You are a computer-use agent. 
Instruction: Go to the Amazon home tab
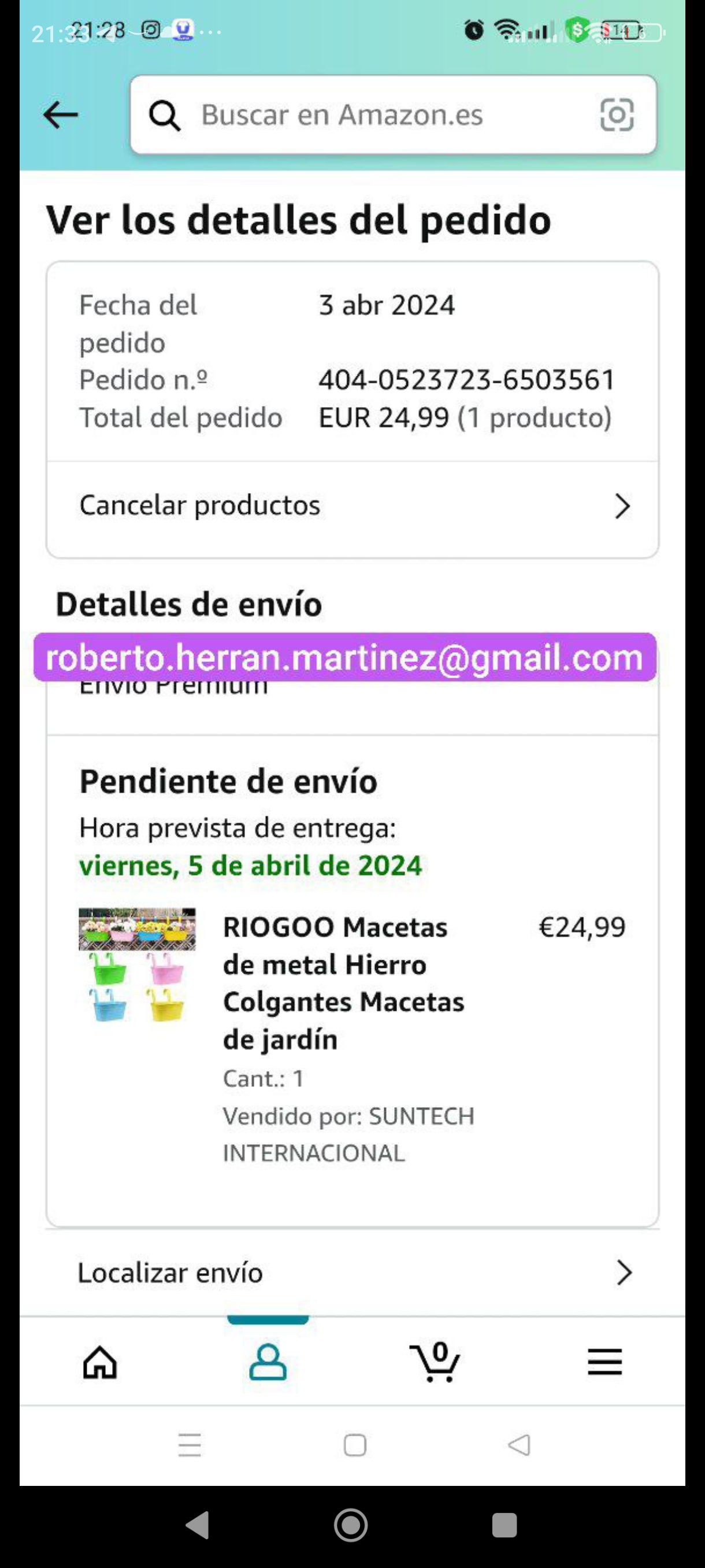[101, 1362]
